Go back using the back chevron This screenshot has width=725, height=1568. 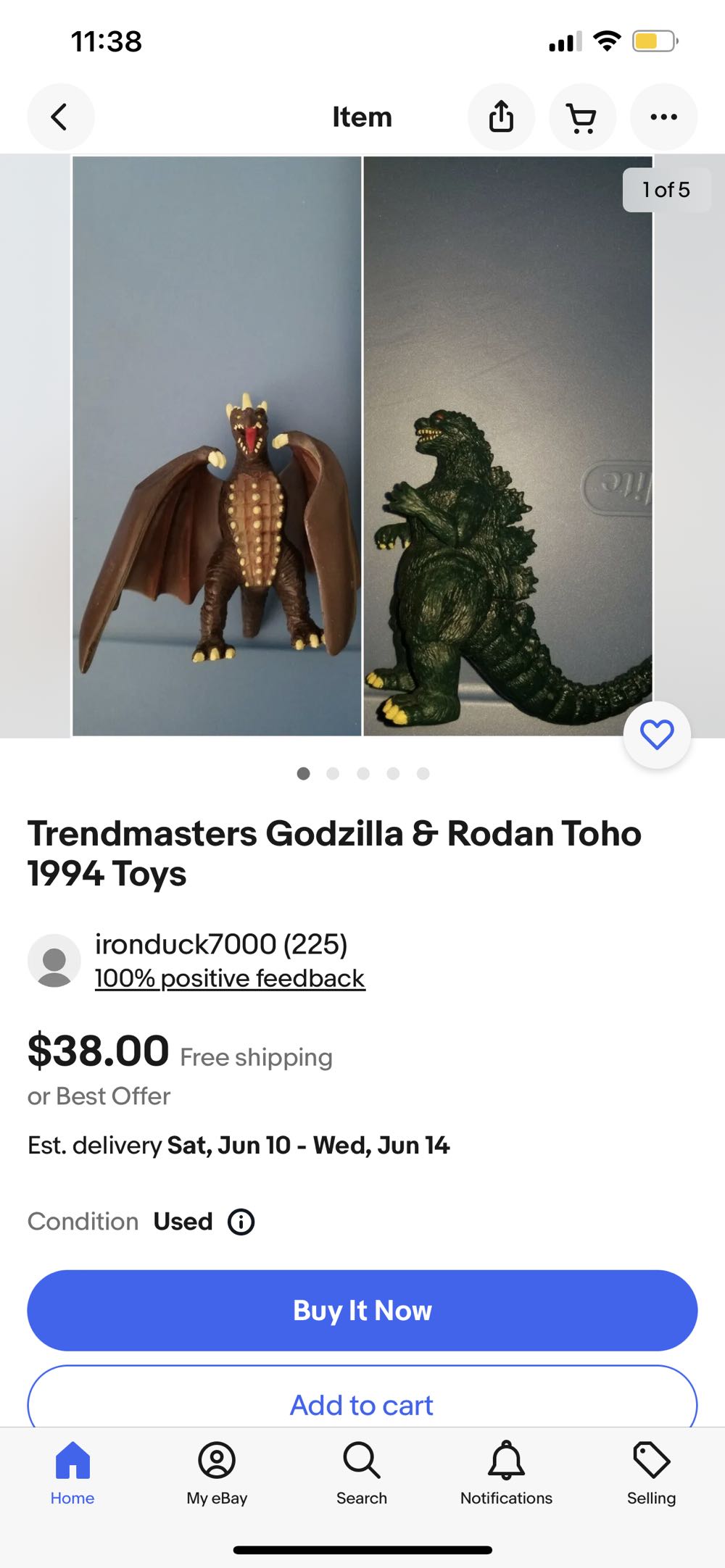(x=61, y=117)
